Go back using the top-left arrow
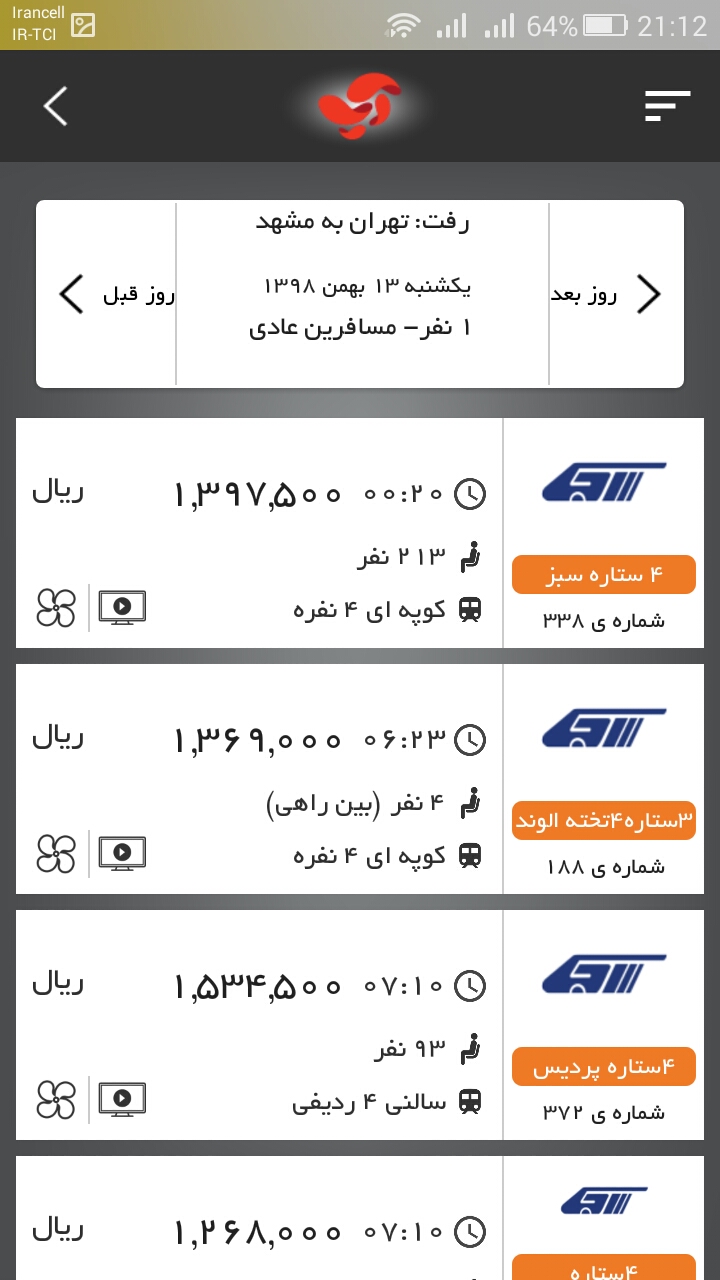The width and height of the screenshot is (720, 1280). pyautogui.click(x=56, y=106)
